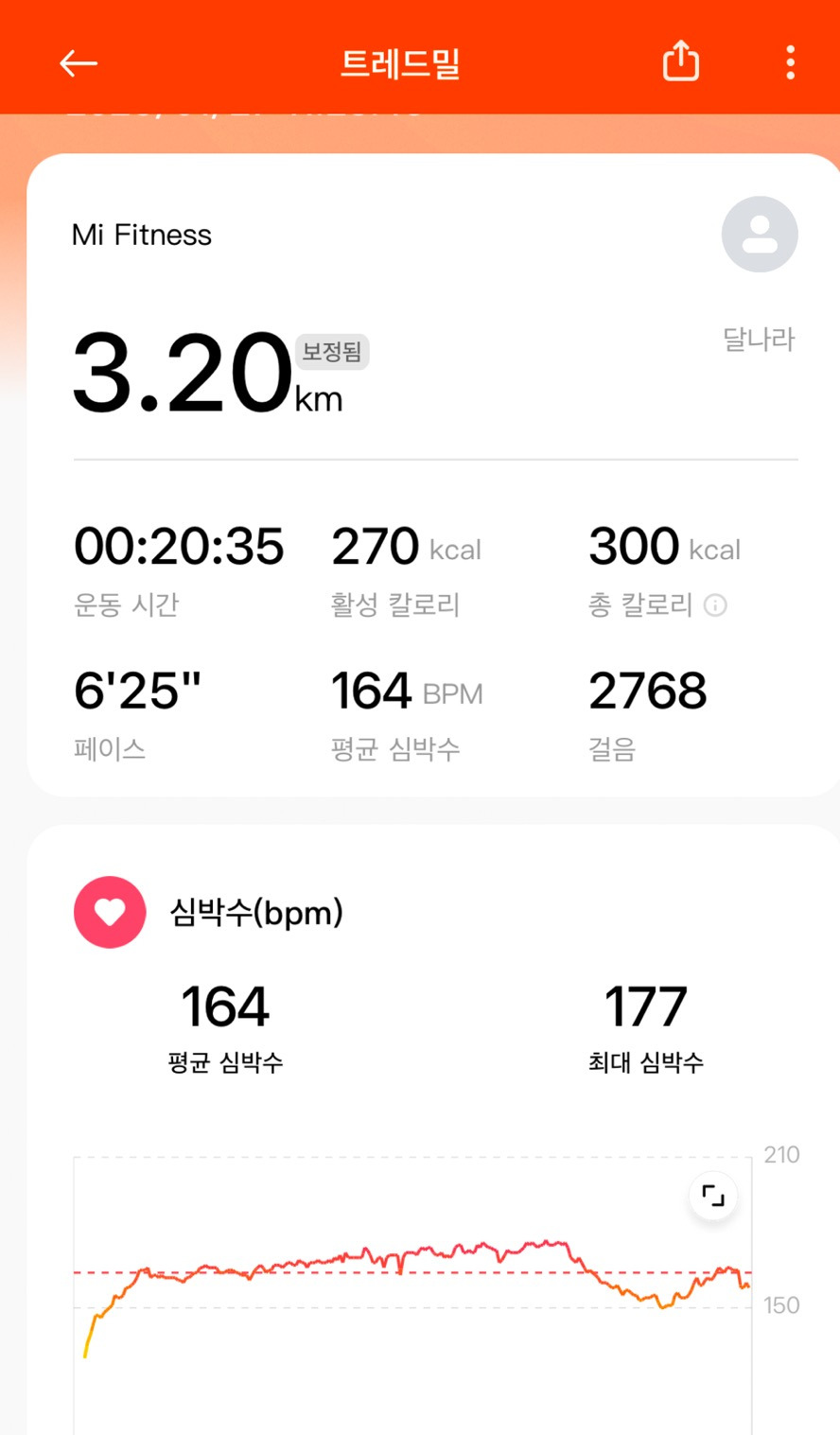
Task: Click the 6'25" pace stat
Action: pos(138,690)
